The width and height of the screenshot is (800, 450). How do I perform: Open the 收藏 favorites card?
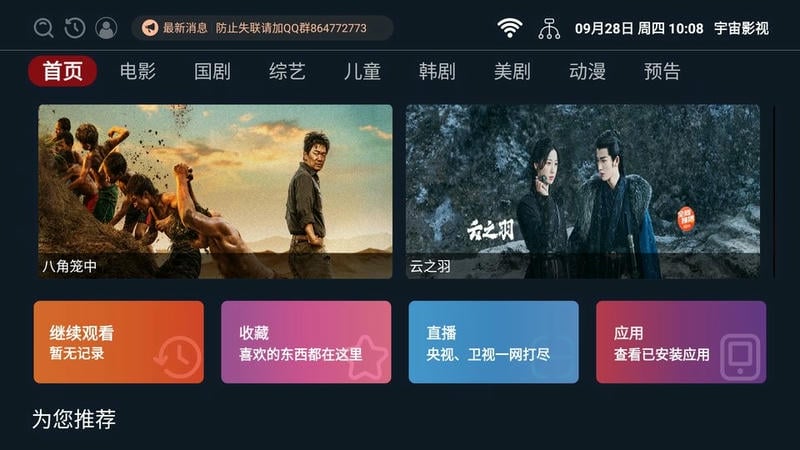click(306, 342)
